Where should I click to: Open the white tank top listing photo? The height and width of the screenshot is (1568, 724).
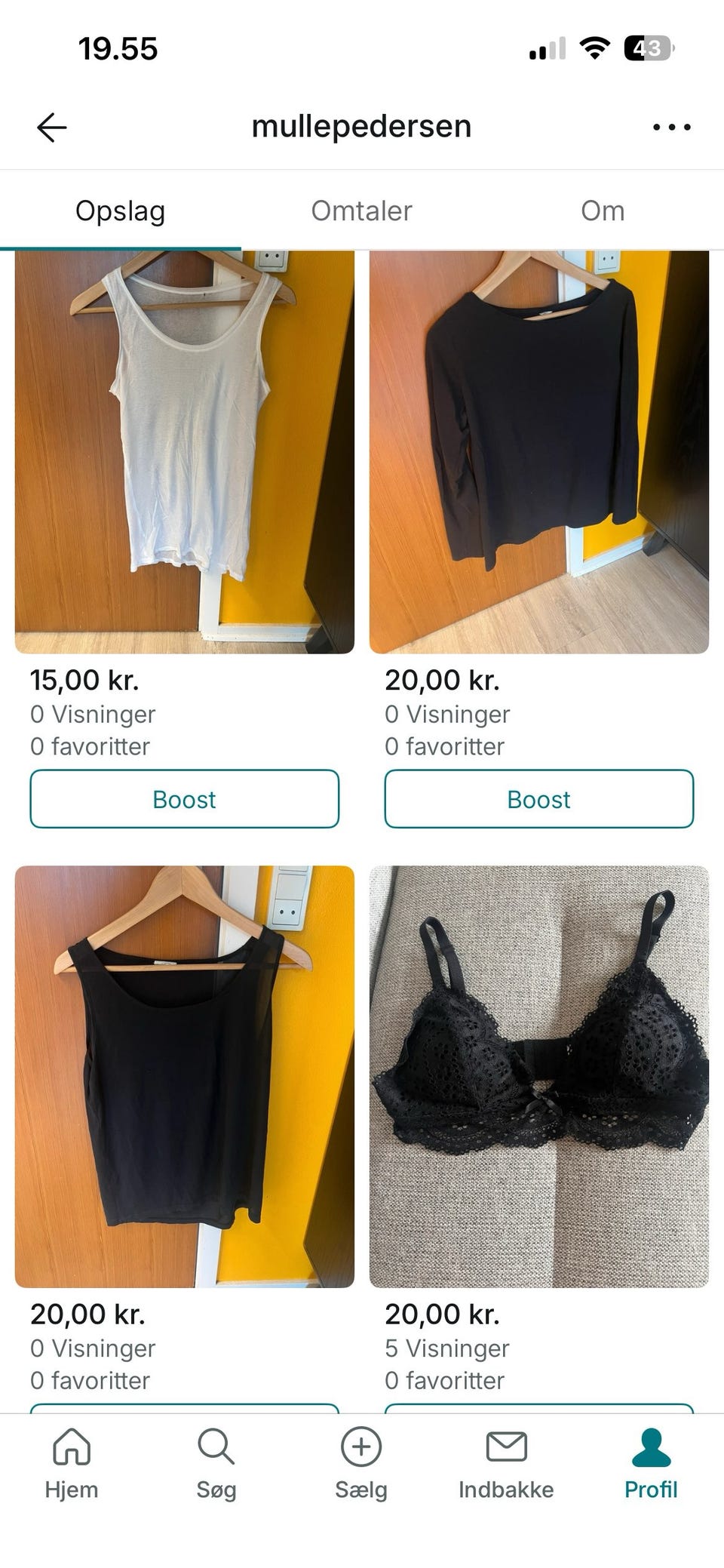[184, 445]
